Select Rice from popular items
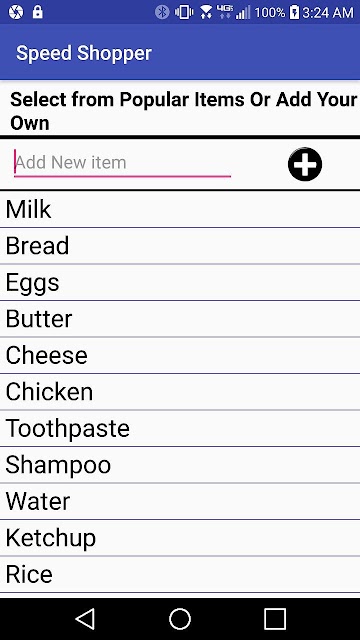Image resolution: width=360 pixels, height=640 pixels. tap(180, 574)
